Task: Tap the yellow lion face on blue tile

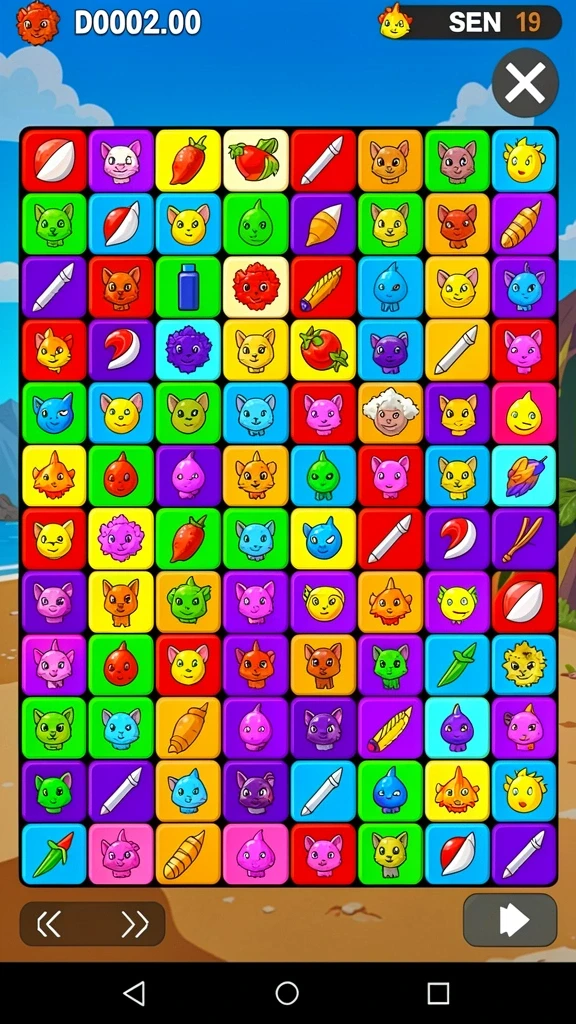Action: pyautogui.click(x=525, y=665)
